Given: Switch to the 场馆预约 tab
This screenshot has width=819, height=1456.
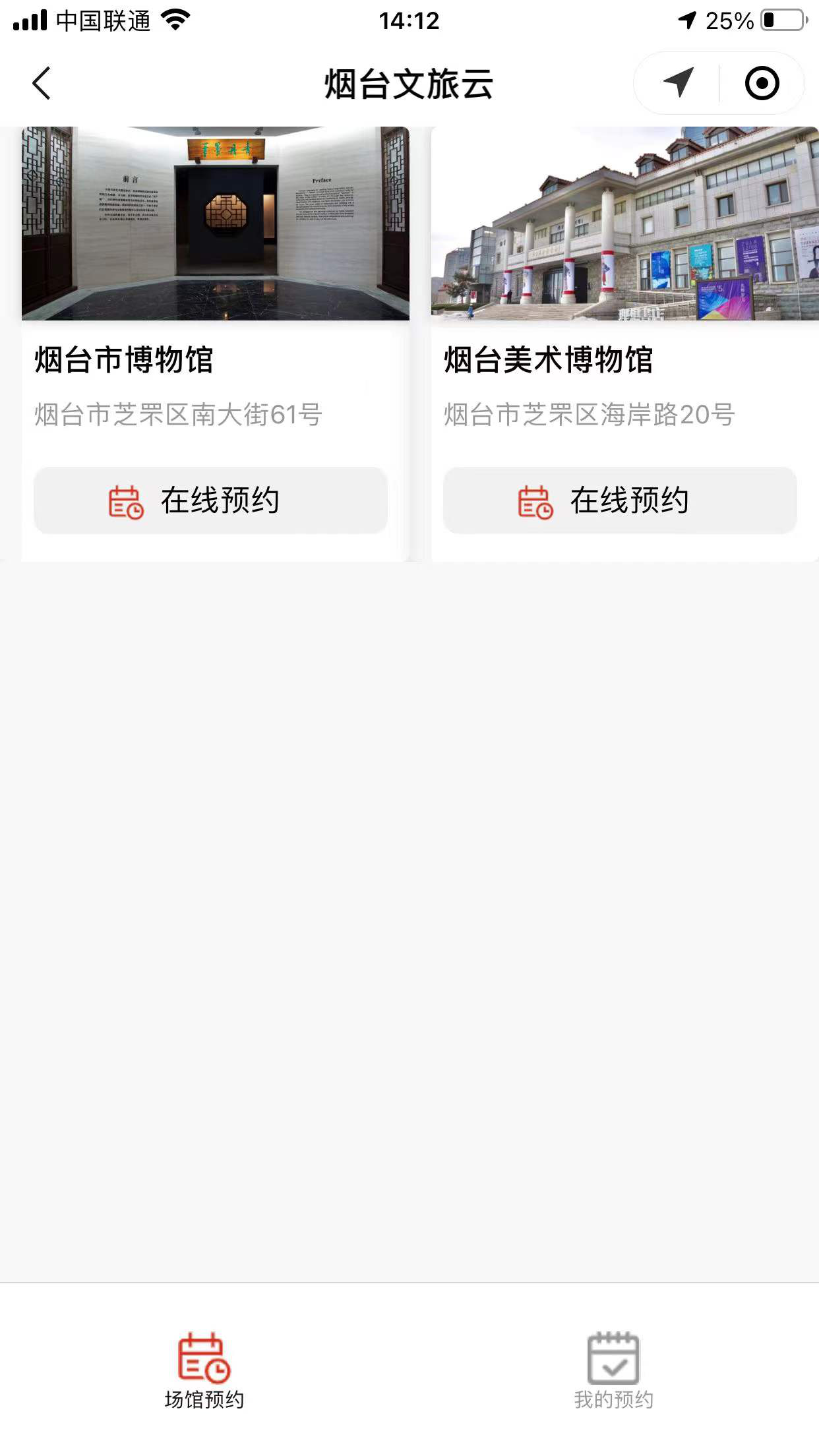Looking at the screenshot, I should click(x=204, y=1369).
